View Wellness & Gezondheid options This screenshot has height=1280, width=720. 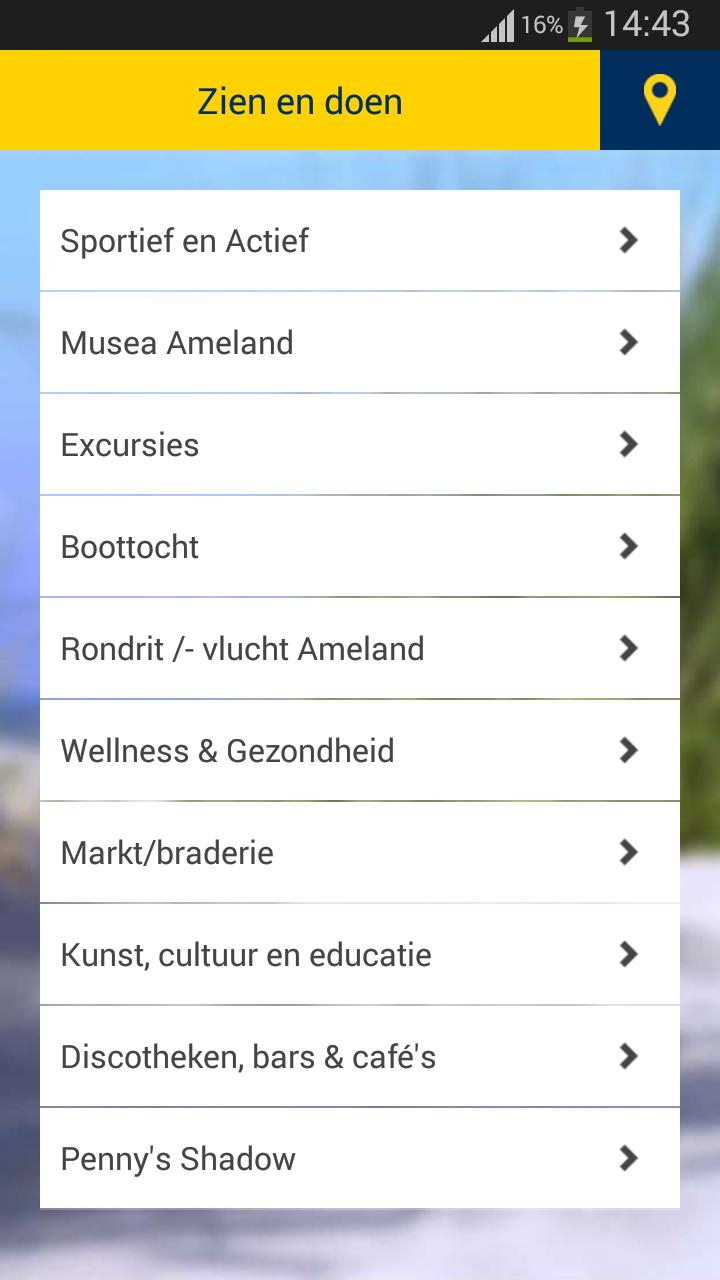click(360, 751)
